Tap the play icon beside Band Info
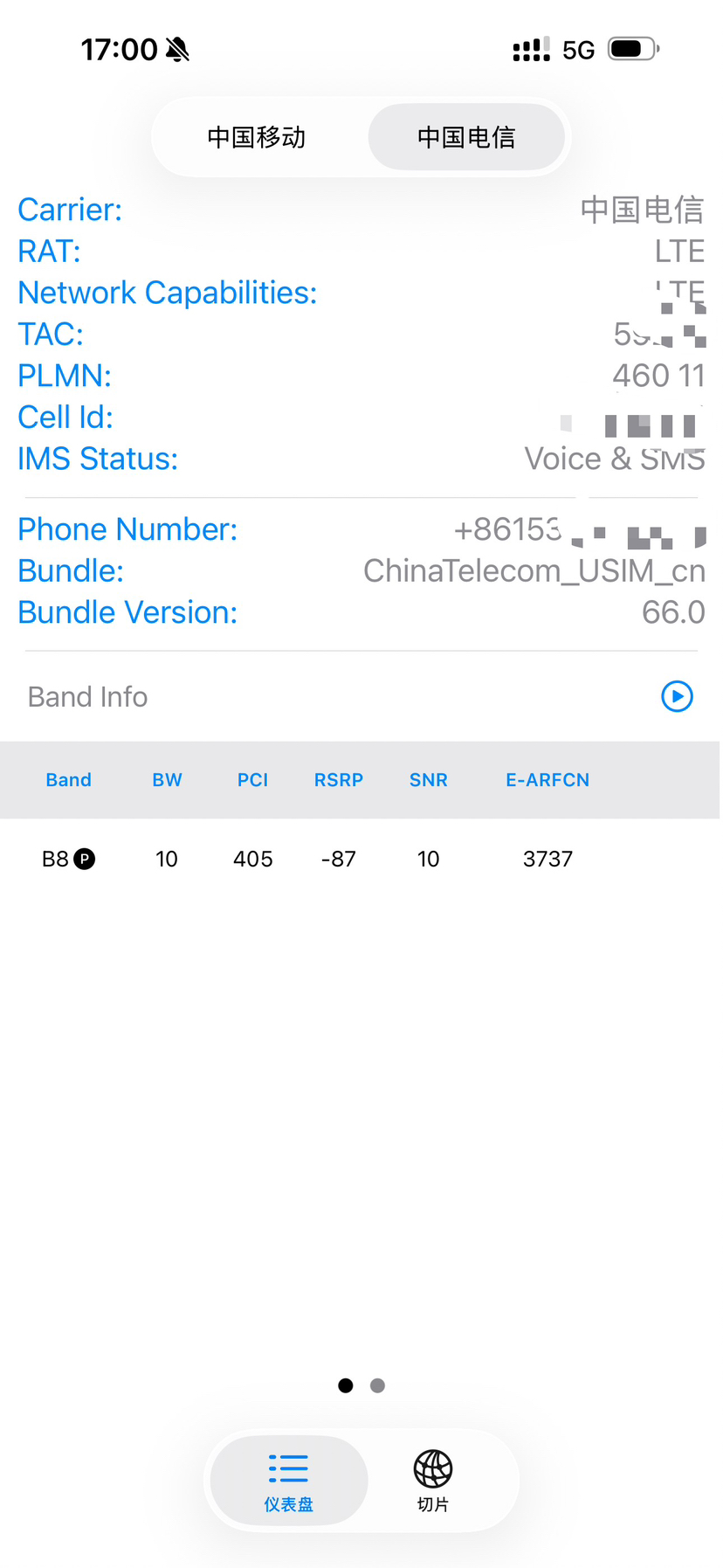This screenshot has height=1568, width=723. 677,696
